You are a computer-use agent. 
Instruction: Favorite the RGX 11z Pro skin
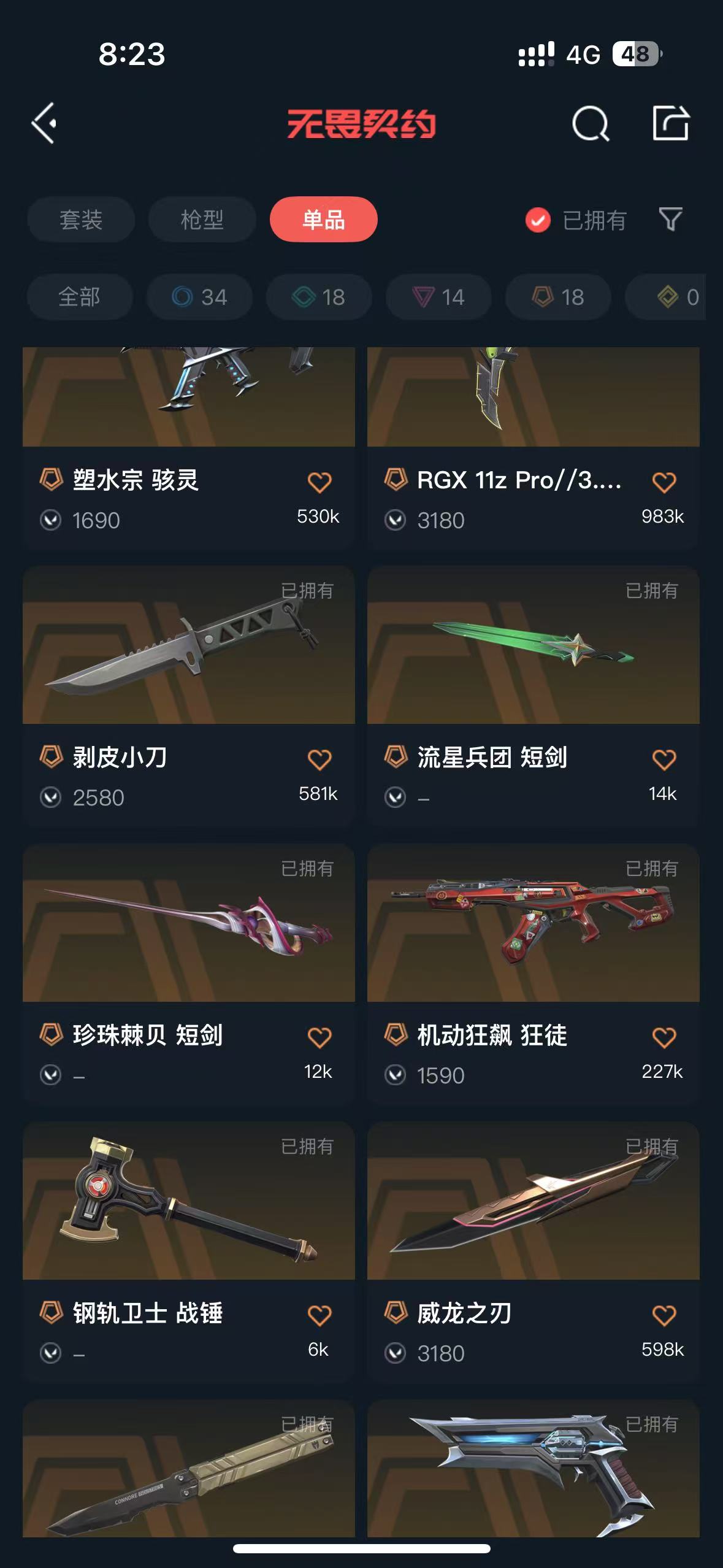[664, 482]
